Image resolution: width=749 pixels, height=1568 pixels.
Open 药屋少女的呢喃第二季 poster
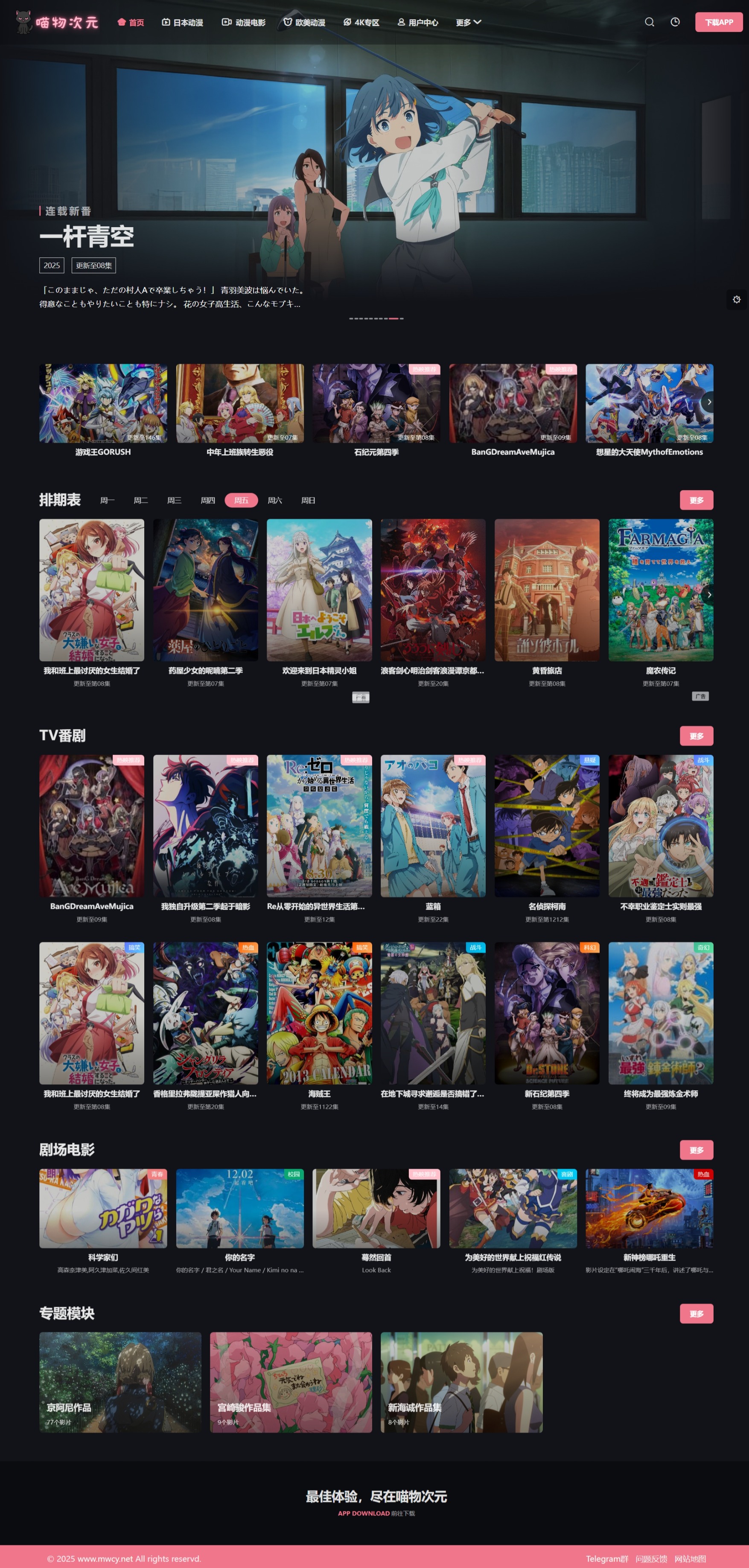[x=206, y=590]
